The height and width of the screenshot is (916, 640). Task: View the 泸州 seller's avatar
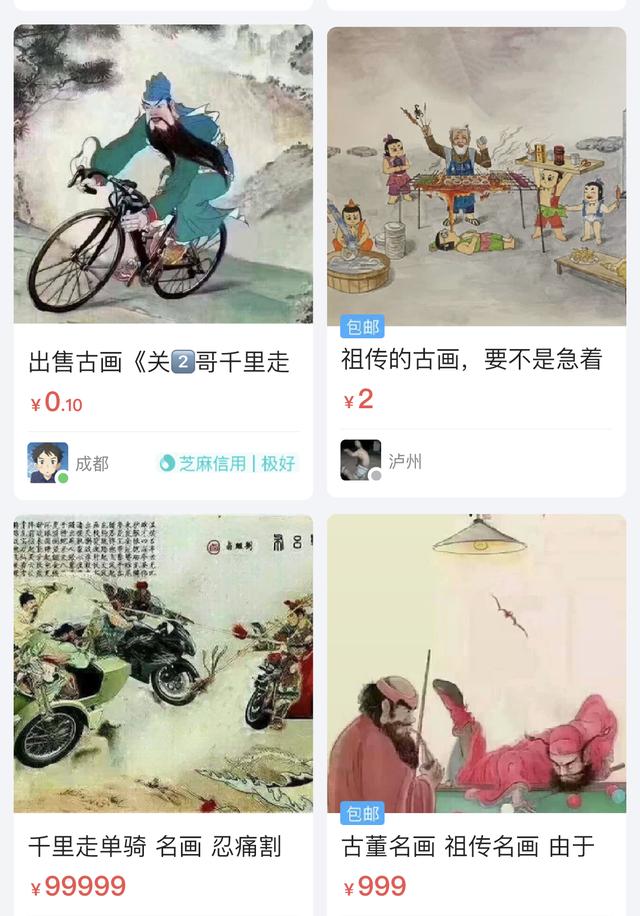coord(360,460)
